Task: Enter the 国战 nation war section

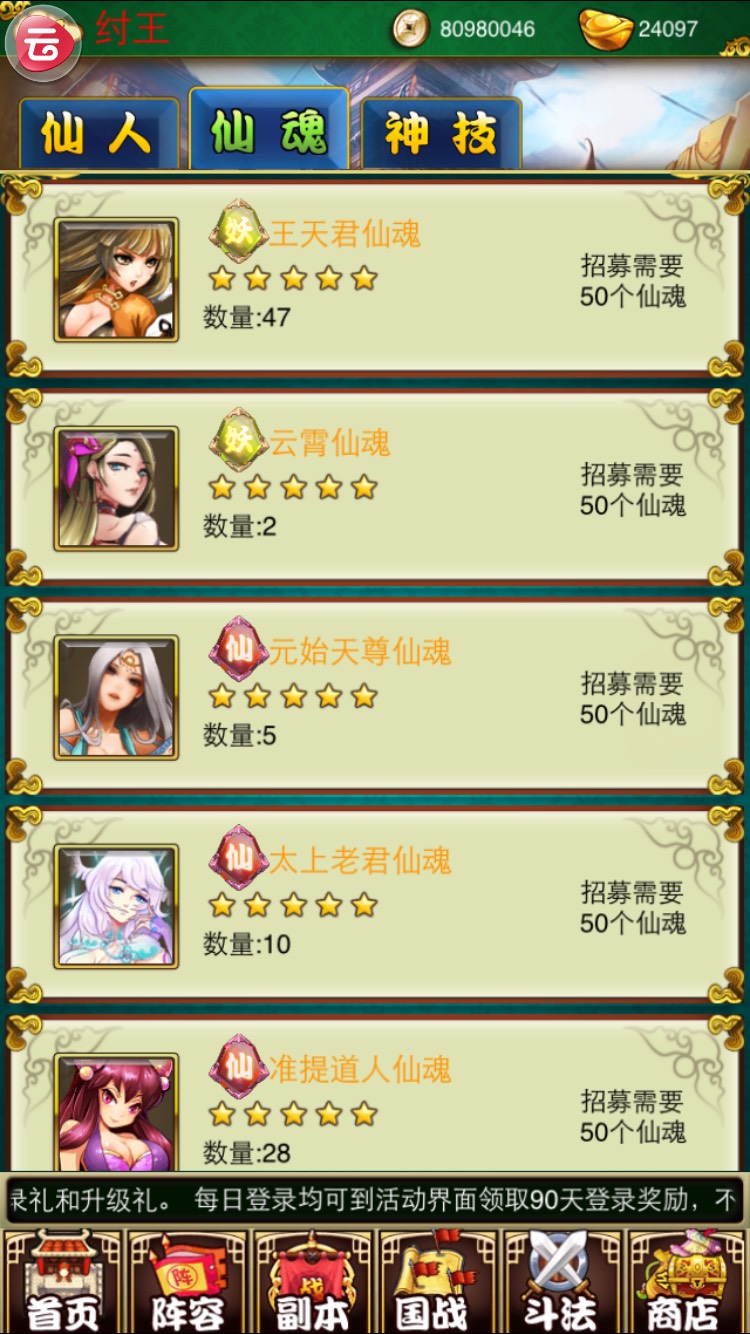Action: (437, 1283)
